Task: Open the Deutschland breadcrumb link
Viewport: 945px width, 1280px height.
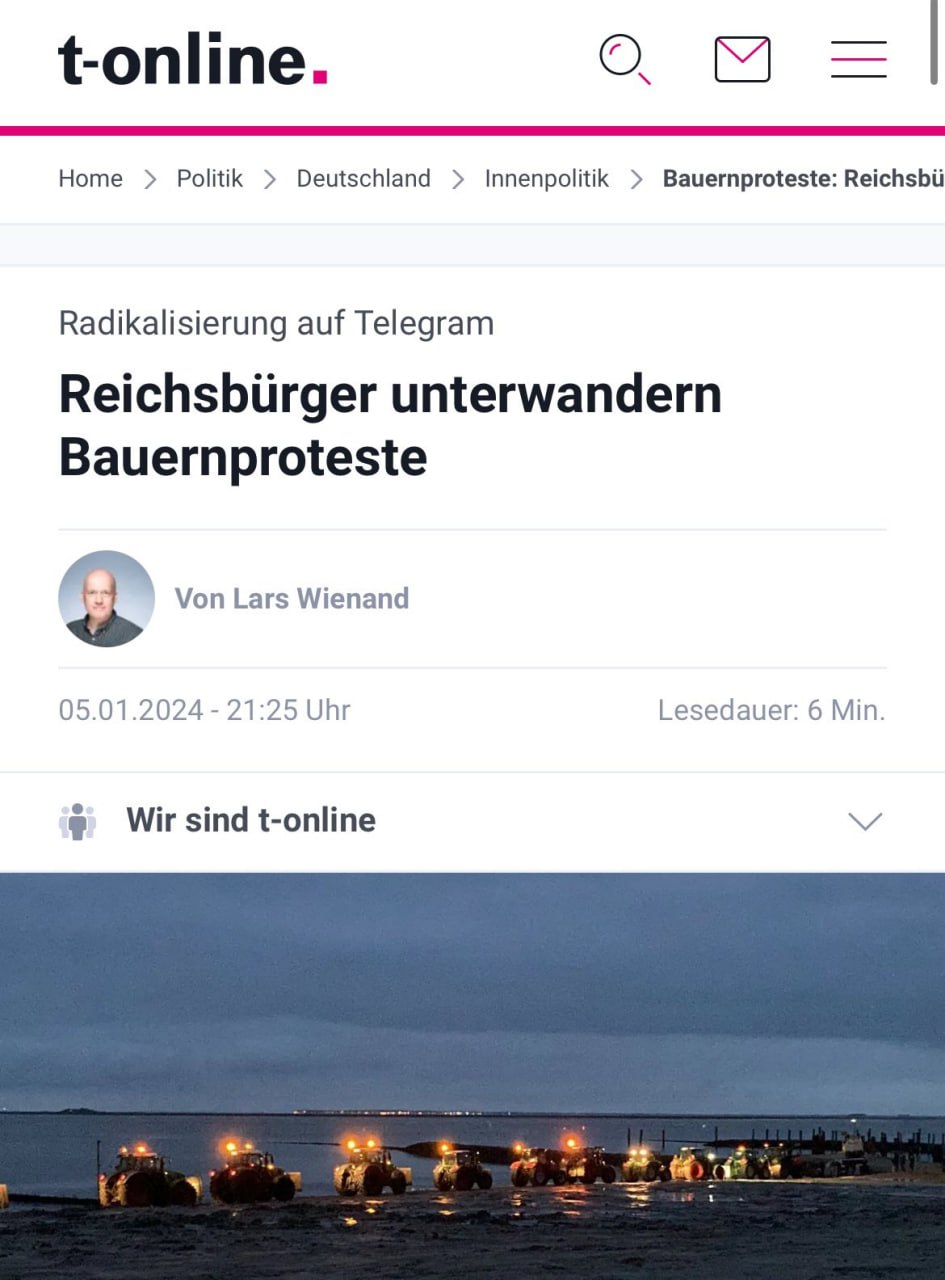Action: (x=363, y=179)
